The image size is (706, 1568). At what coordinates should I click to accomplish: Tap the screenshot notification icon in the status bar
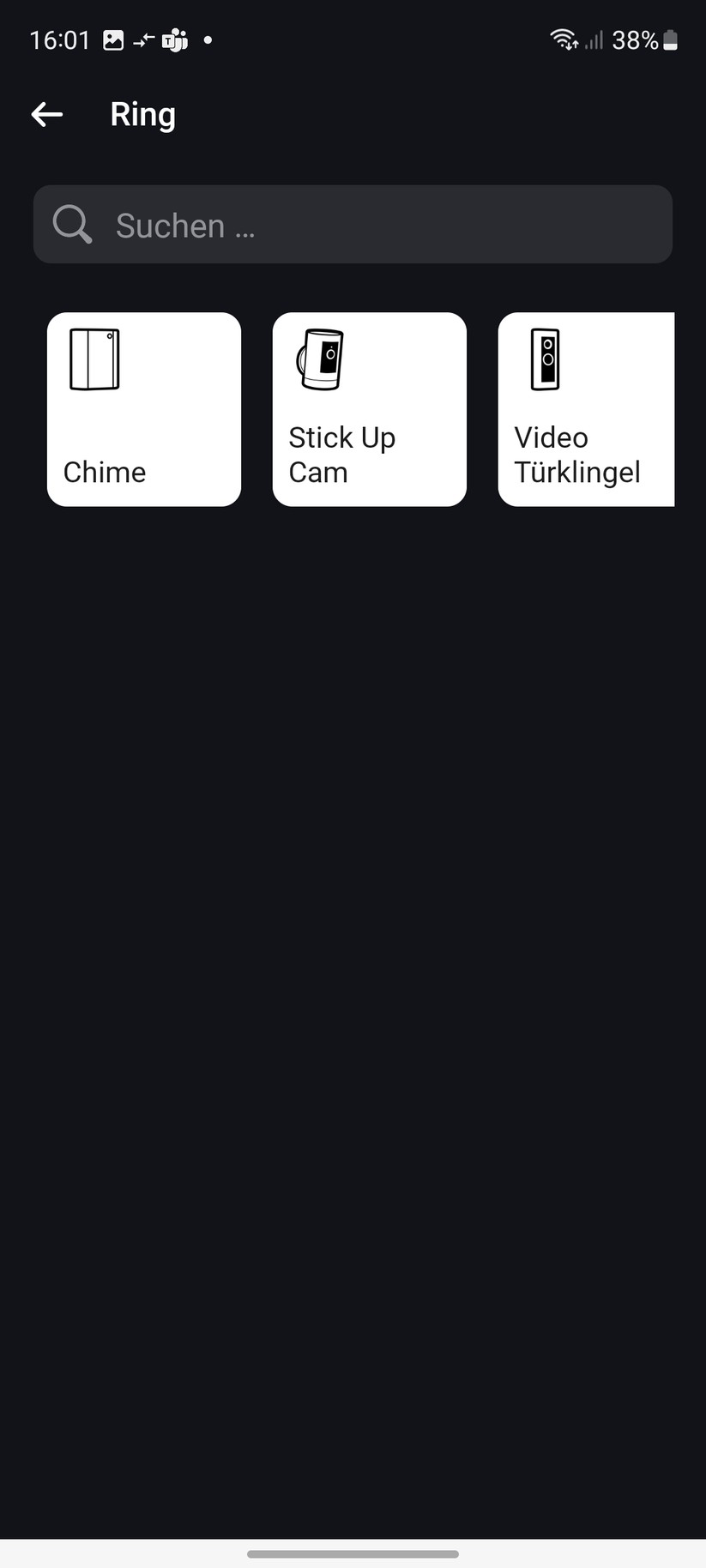click(112, 39)
